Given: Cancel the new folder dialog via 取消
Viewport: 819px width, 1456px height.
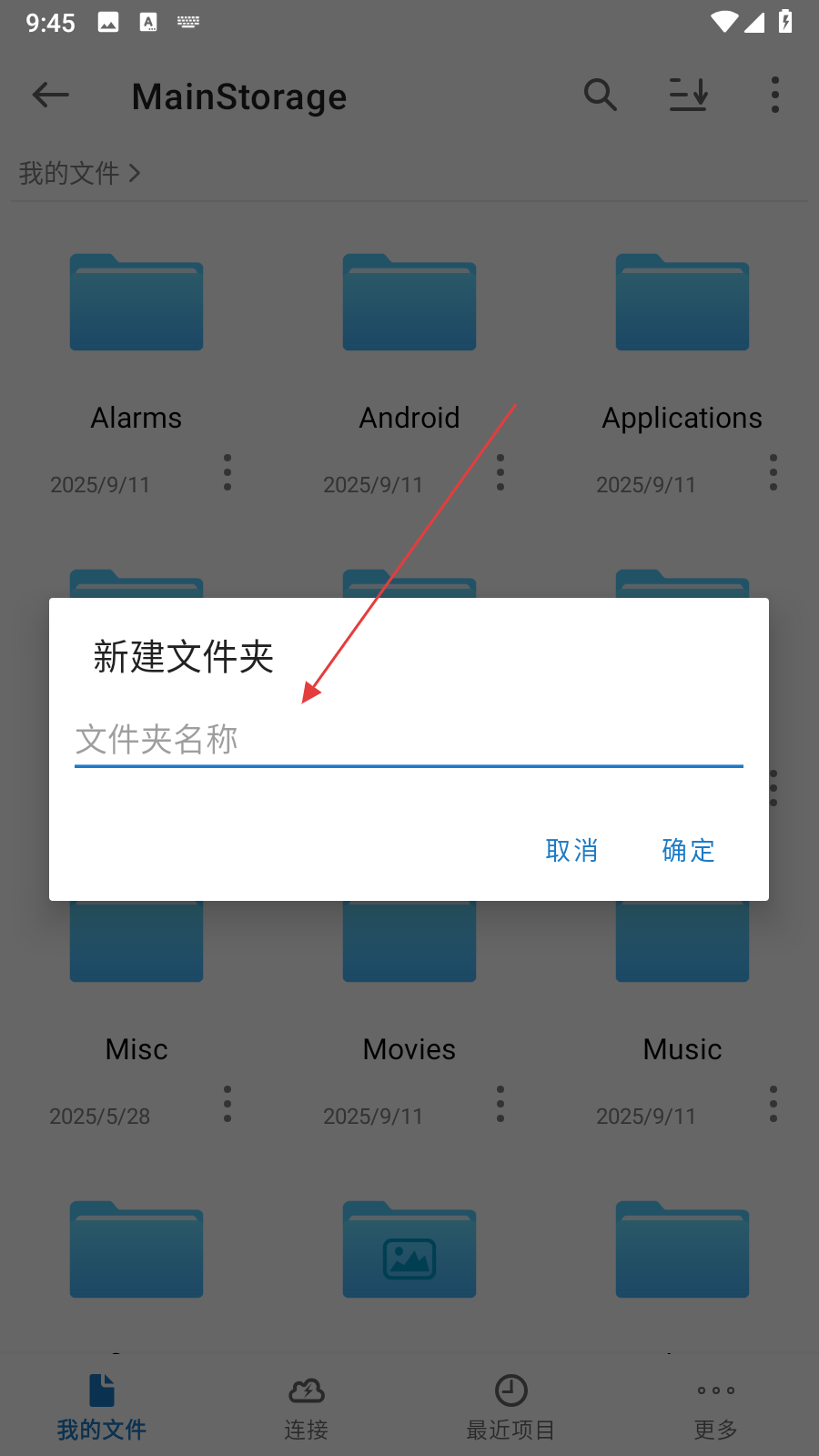Looking at the screenshot, I should (x=571, y=851).
